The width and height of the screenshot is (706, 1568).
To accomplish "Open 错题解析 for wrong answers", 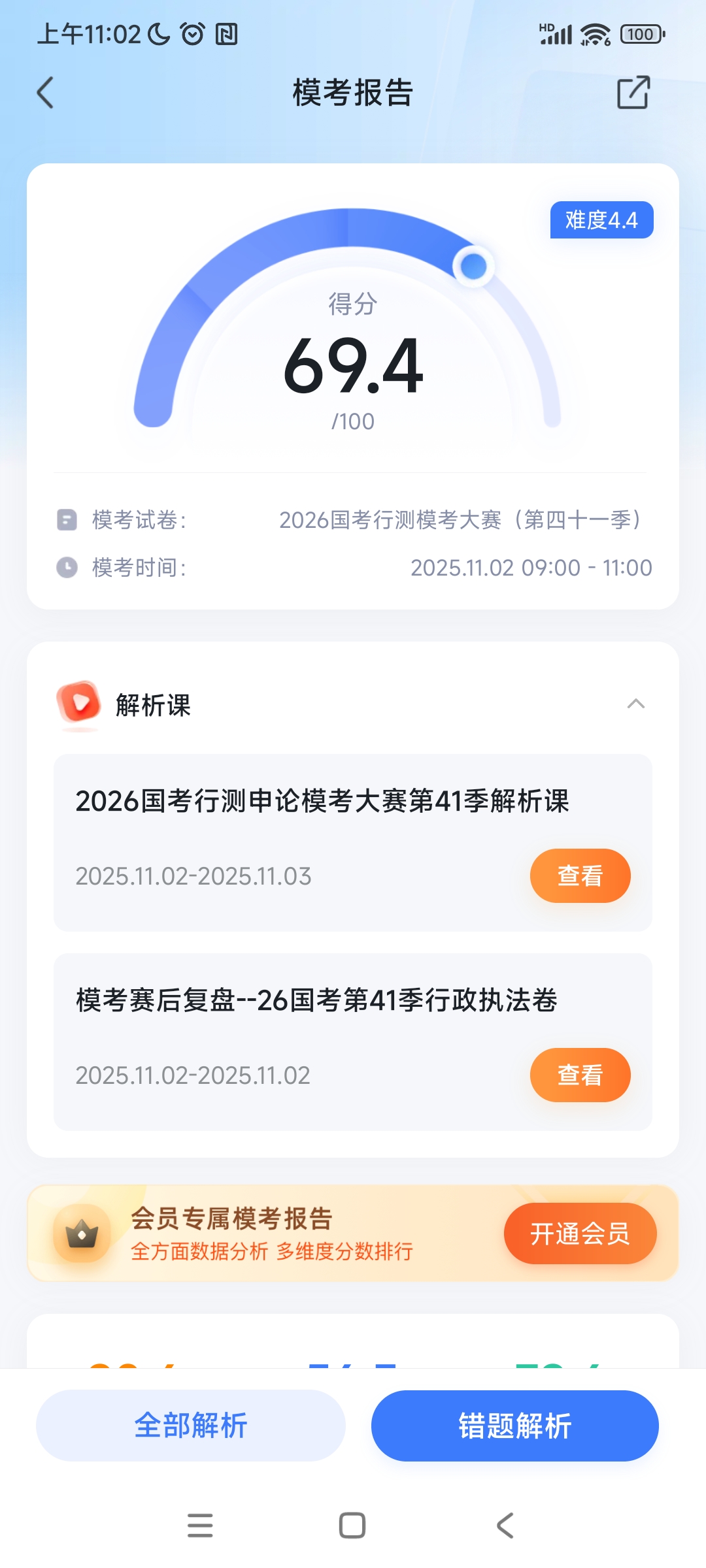I will pos(515,1426).
